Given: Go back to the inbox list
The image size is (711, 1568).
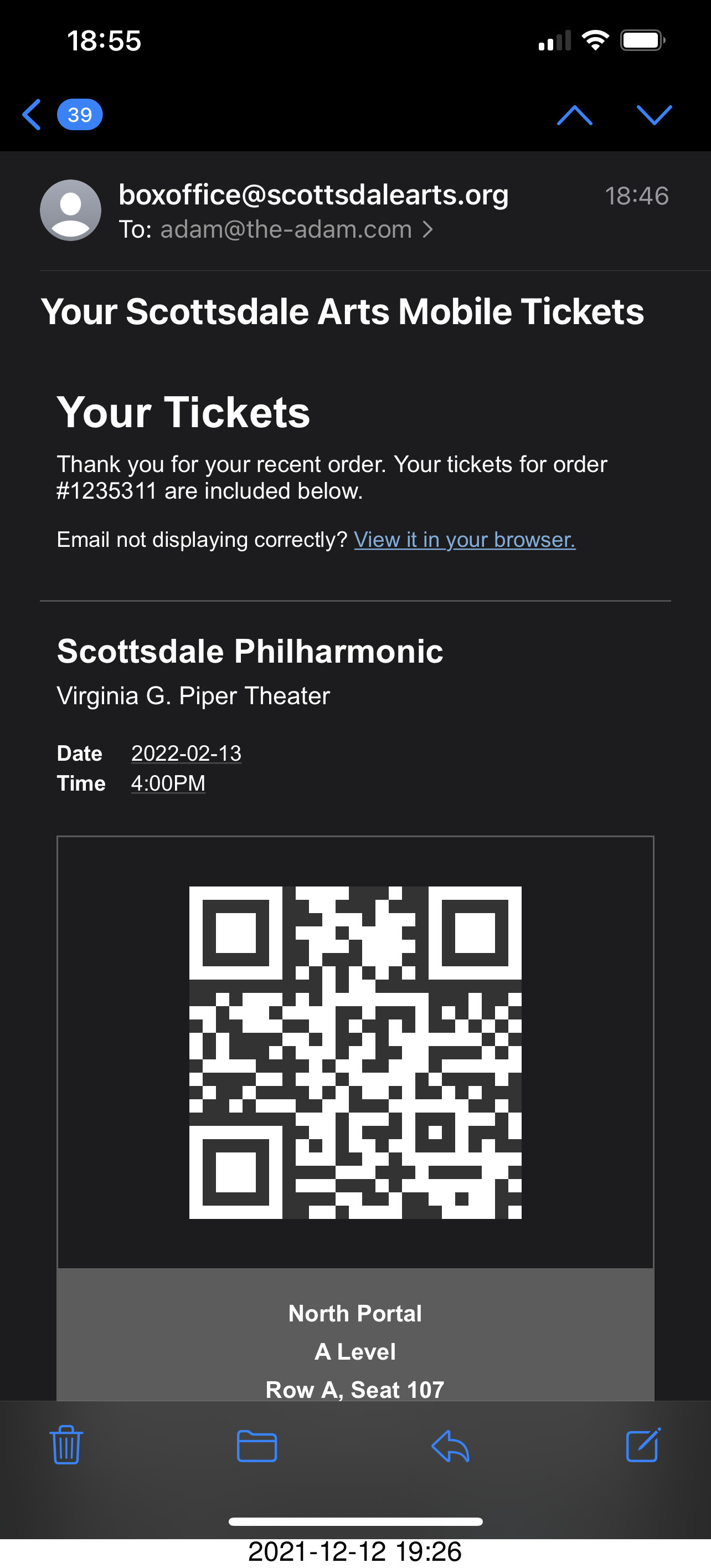Looking at the screenshot, I should pos(61,115).
